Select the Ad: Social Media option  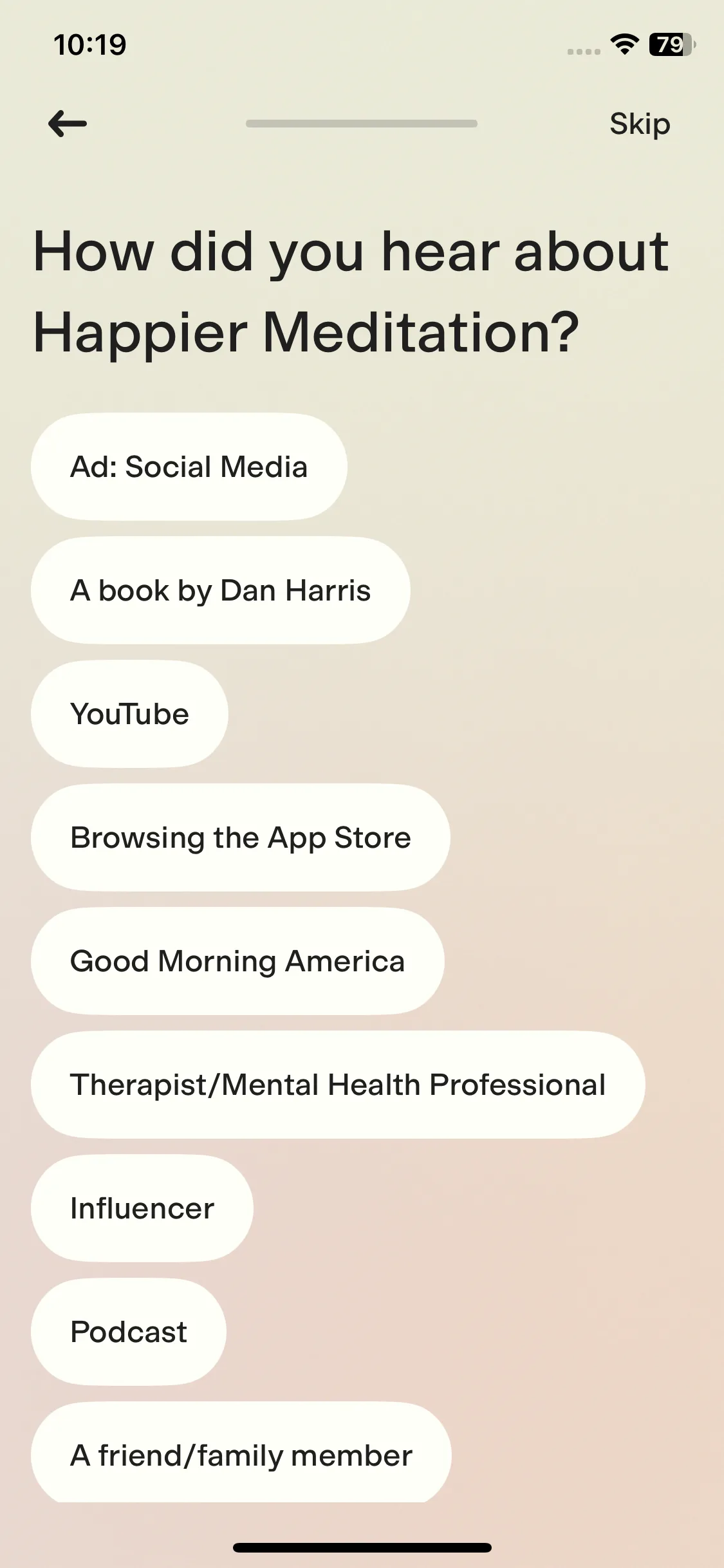tap(189, 467)
